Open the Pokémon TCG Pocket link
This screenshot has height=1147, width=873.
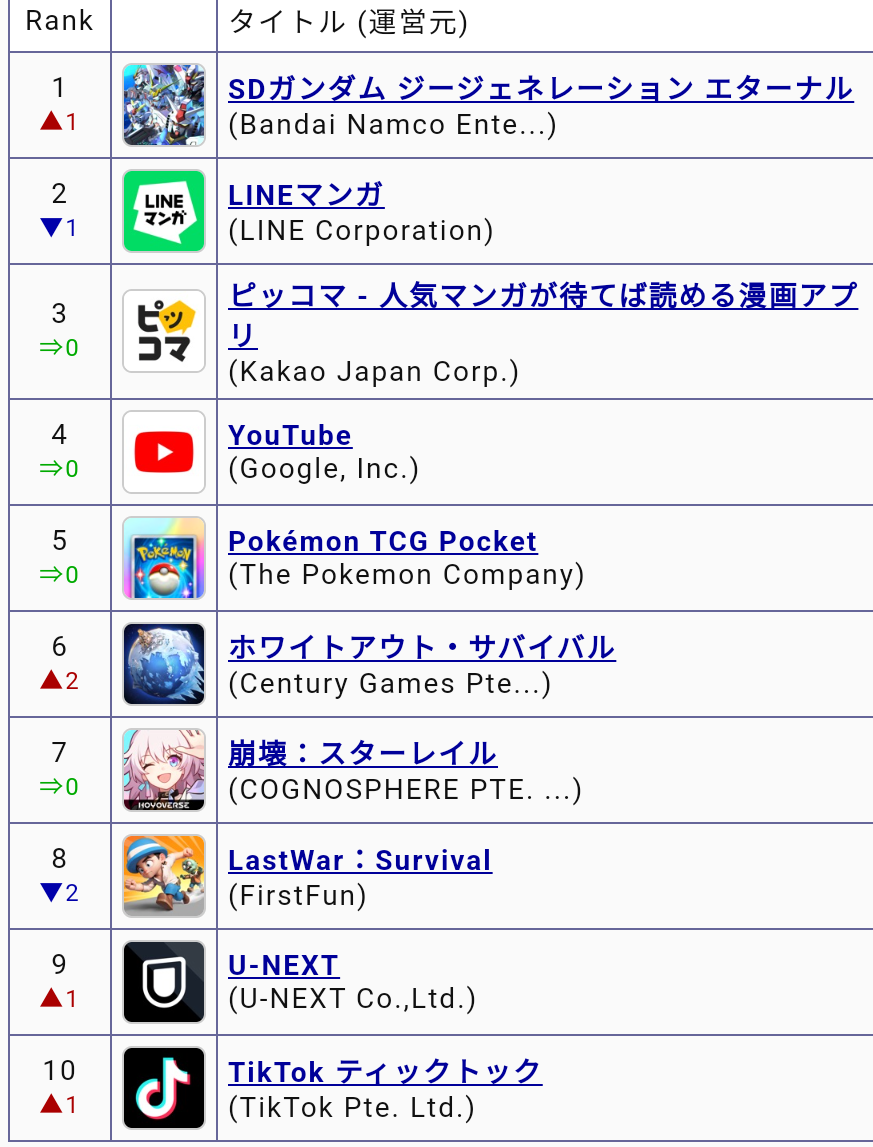[x=382, y=542]
